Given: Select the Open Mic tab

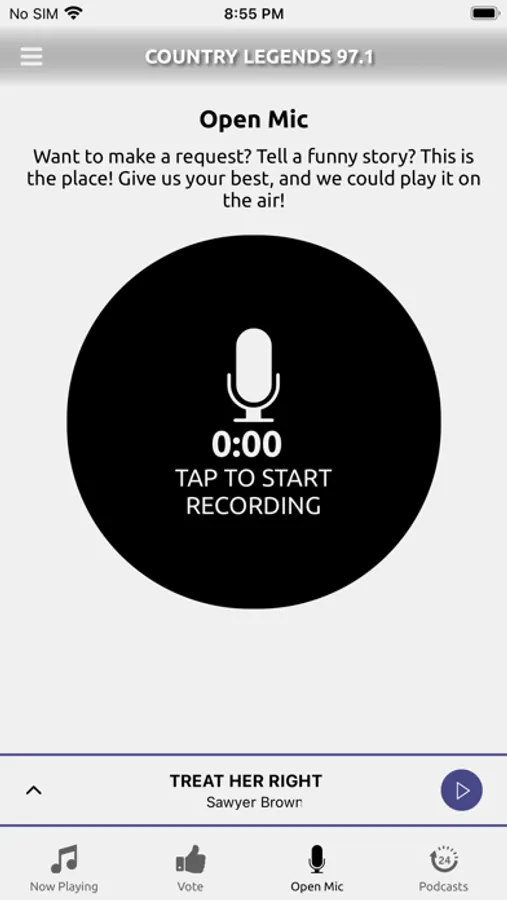Looking at the screenshot, I should tap(316, 868).
